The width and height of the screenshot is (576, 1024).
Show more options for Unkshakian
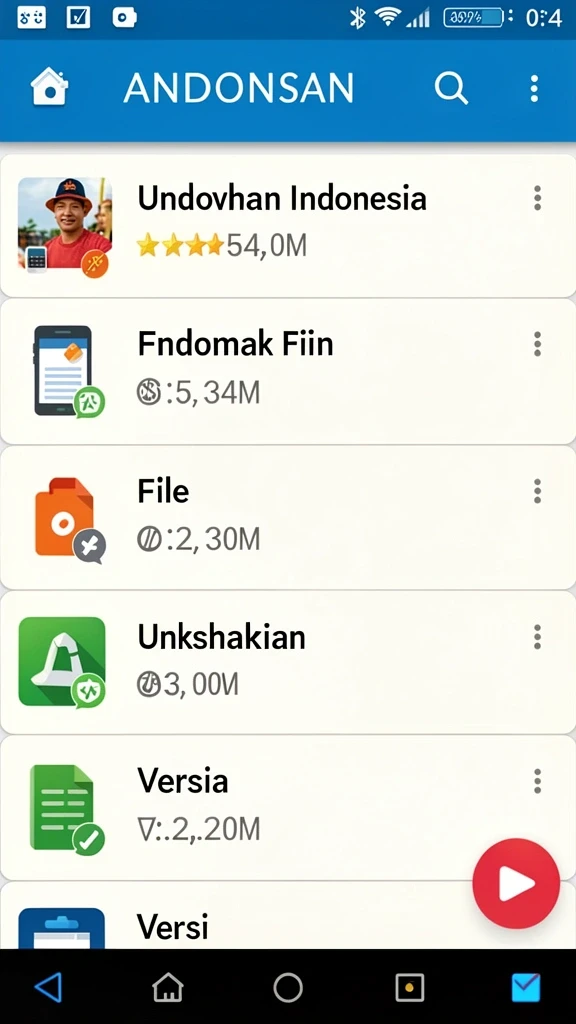pyautogui.click(x=537, y=637)
